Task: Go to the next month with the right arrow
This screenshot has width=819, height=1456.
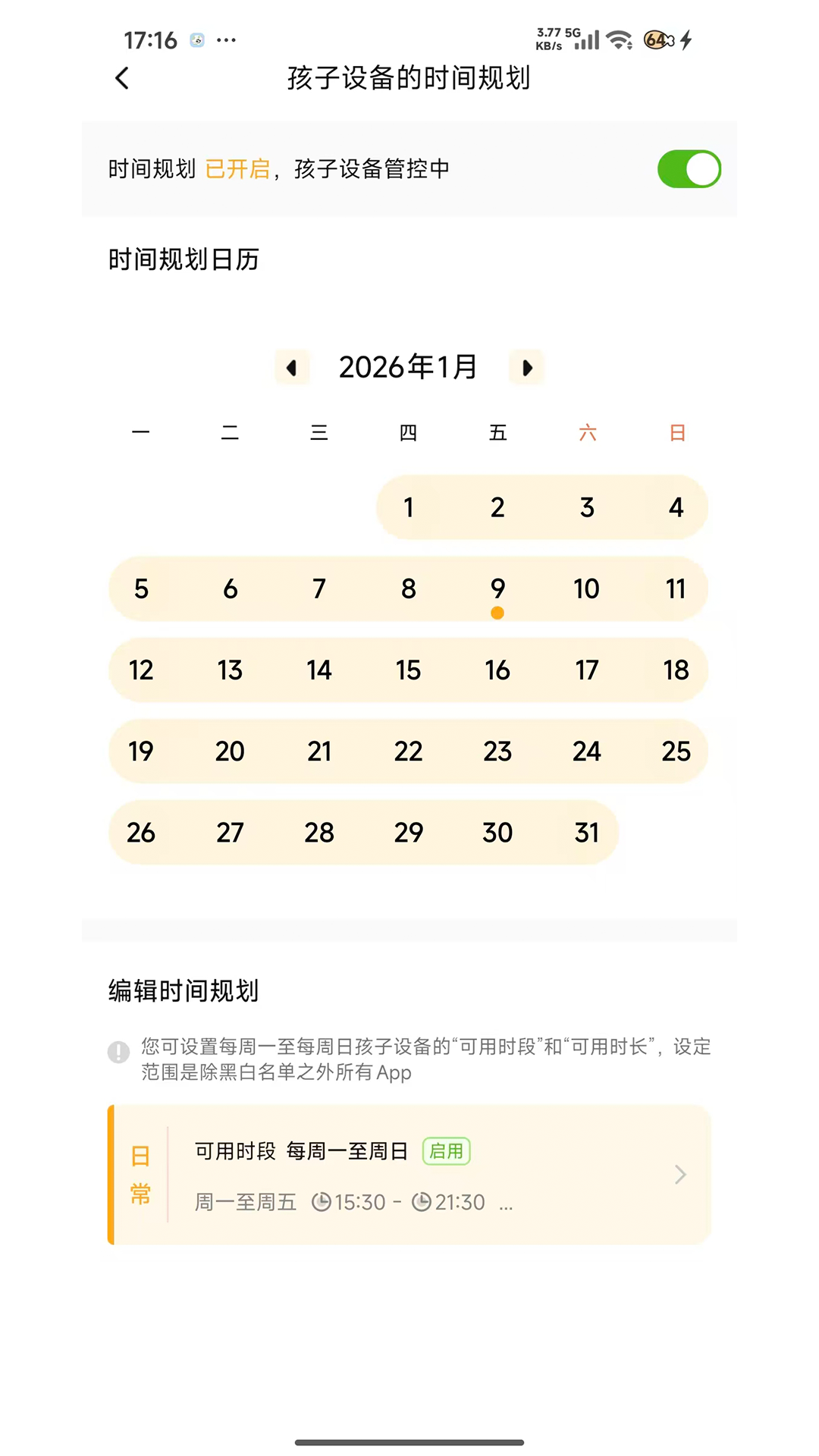Action: 526,367
